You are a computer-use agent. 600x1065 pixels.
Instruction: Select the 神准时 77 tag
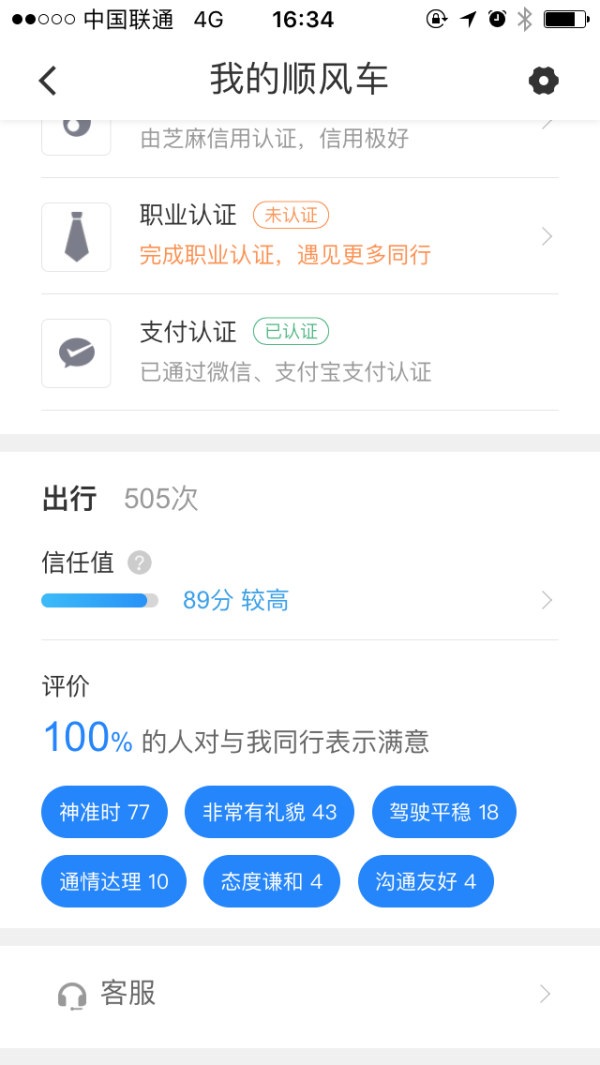pyautogui.click(x=105, y=812)
